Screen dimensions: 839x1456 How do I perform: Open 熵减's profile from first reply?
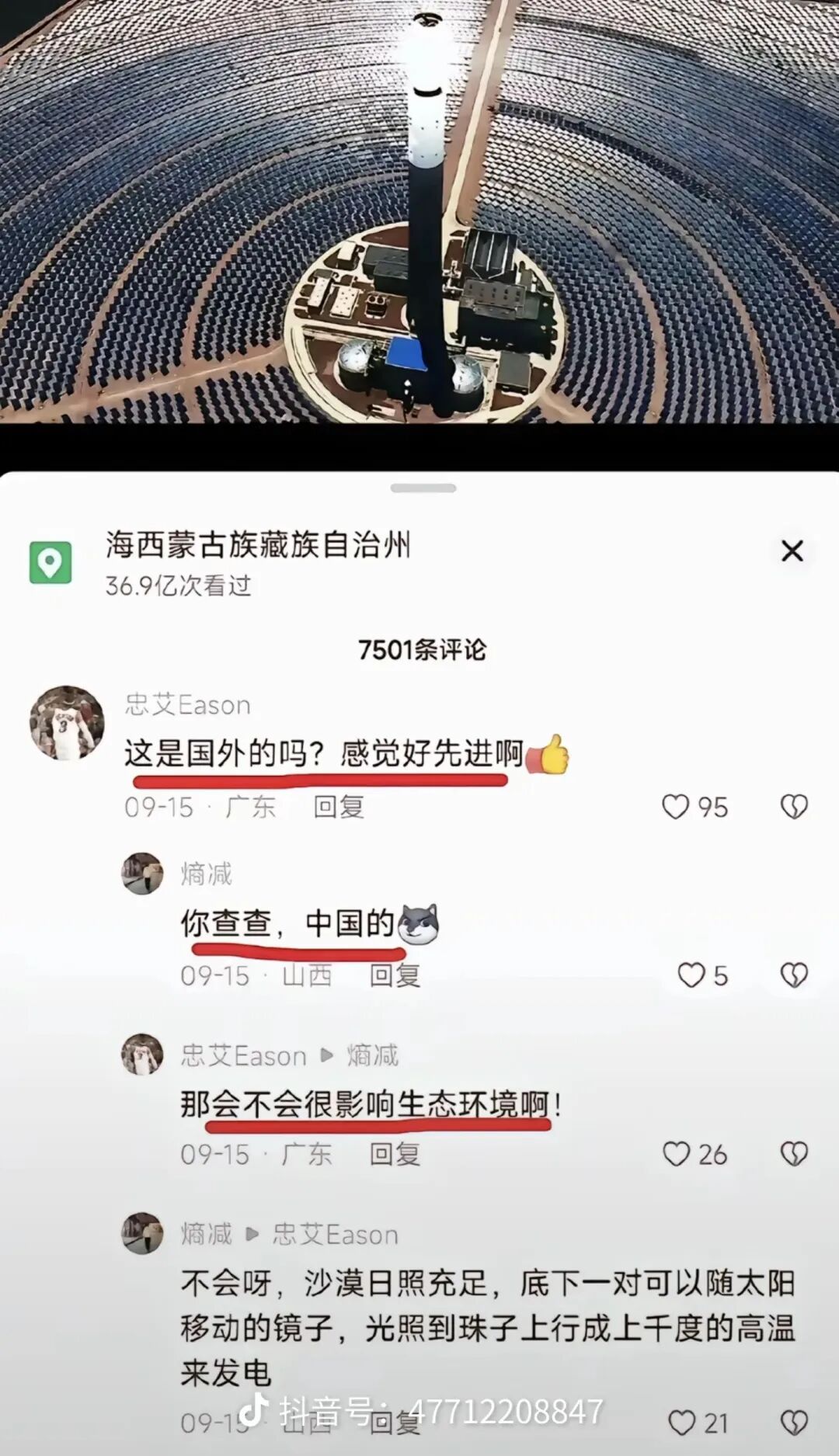coord(142,874)
